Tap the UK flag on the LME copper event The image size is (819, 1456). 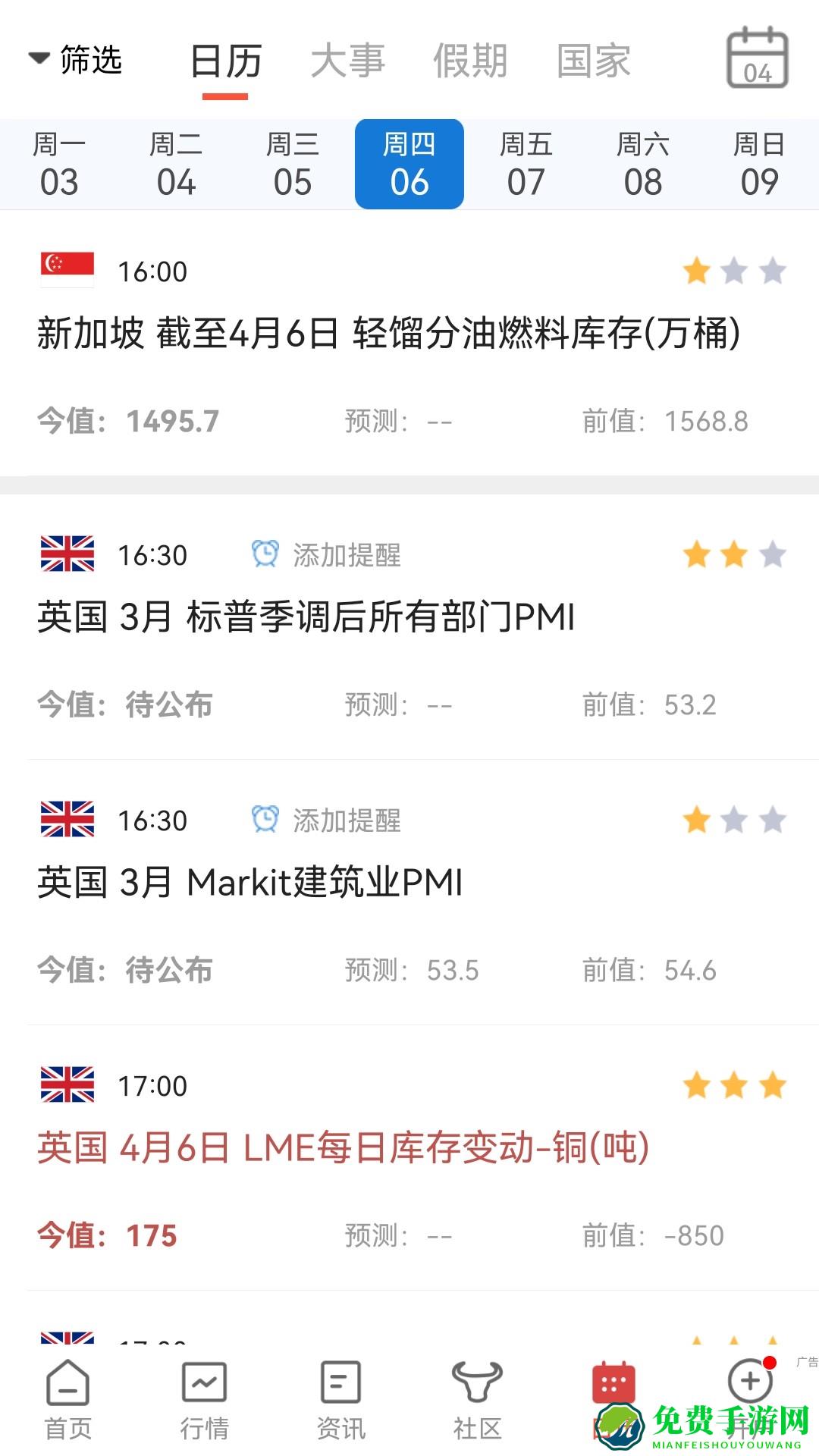tap(67, 1086)
